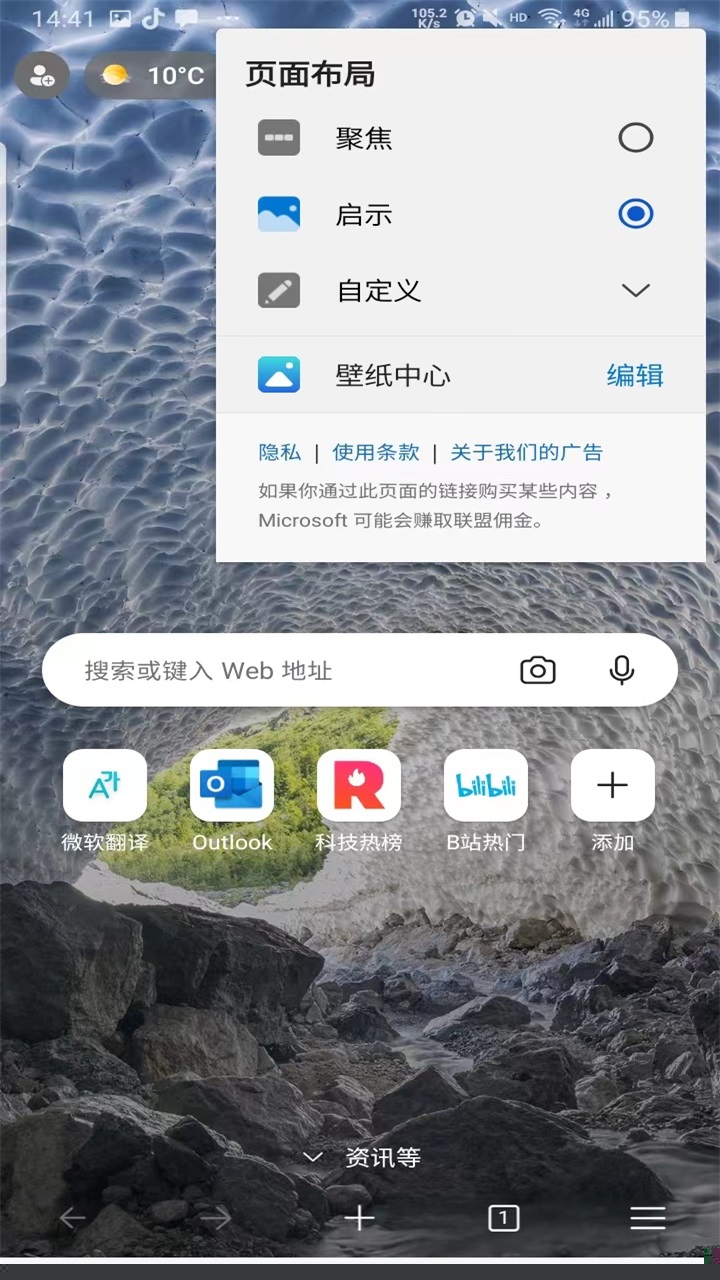This screenshot has height=1280, width=720.
Task: Start a camera visual search
Action: pyautogui.click(x=538, y=670)
